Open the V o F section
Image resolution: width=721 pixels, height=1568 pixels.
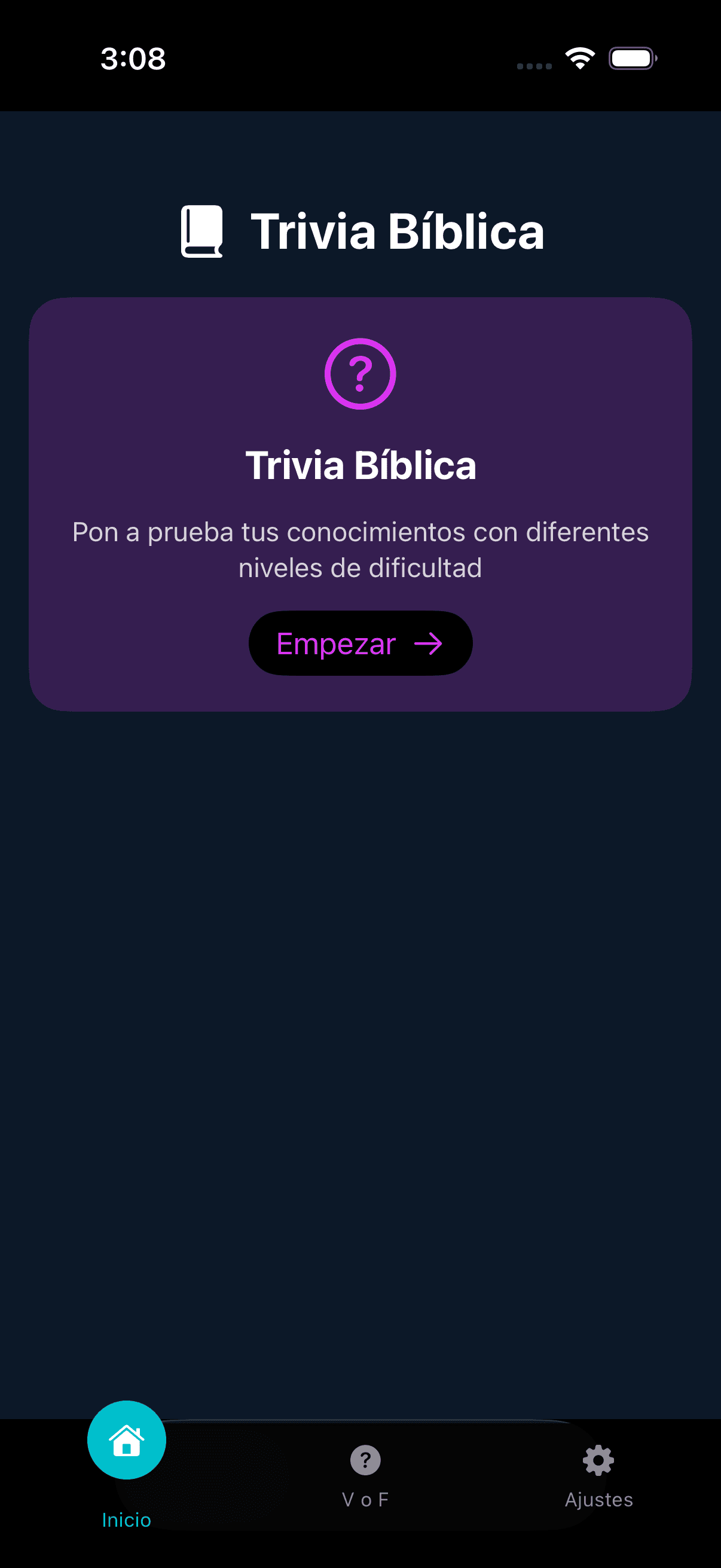365,1473
